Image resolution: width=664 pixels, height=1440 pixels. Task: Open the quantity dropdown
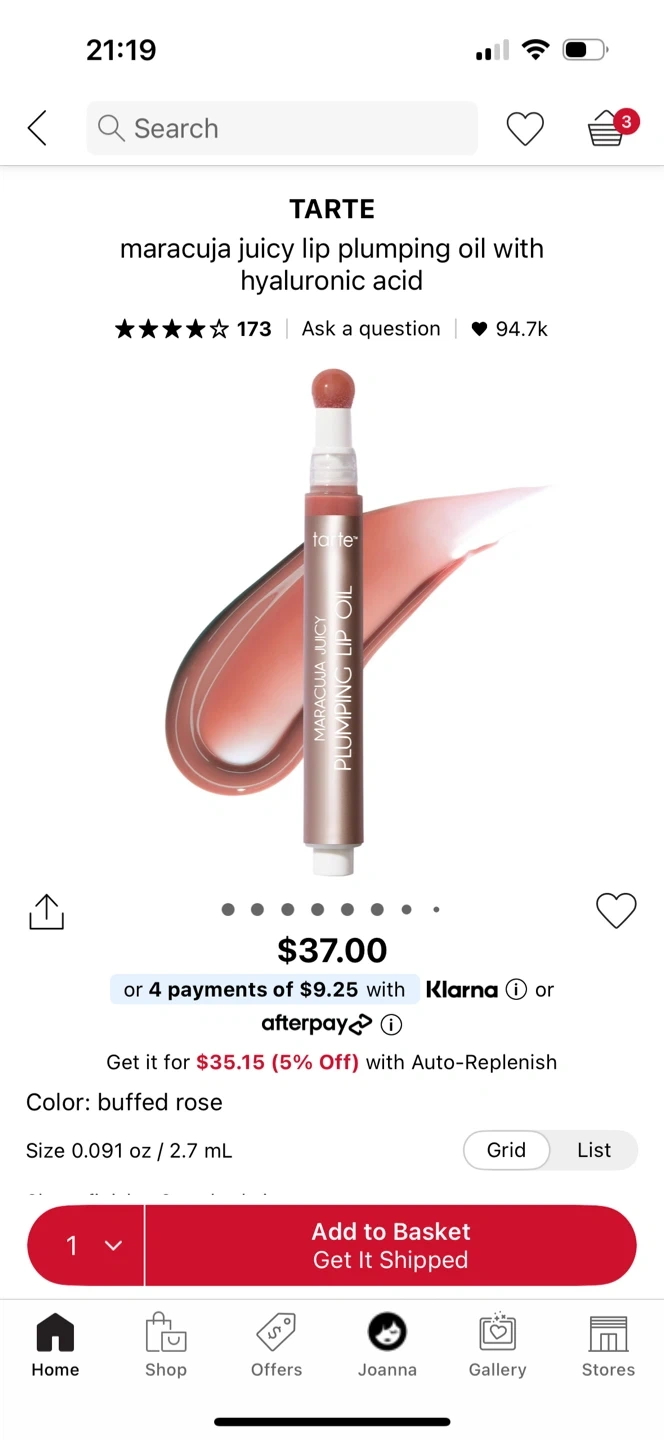click(x=86, y=1245)
